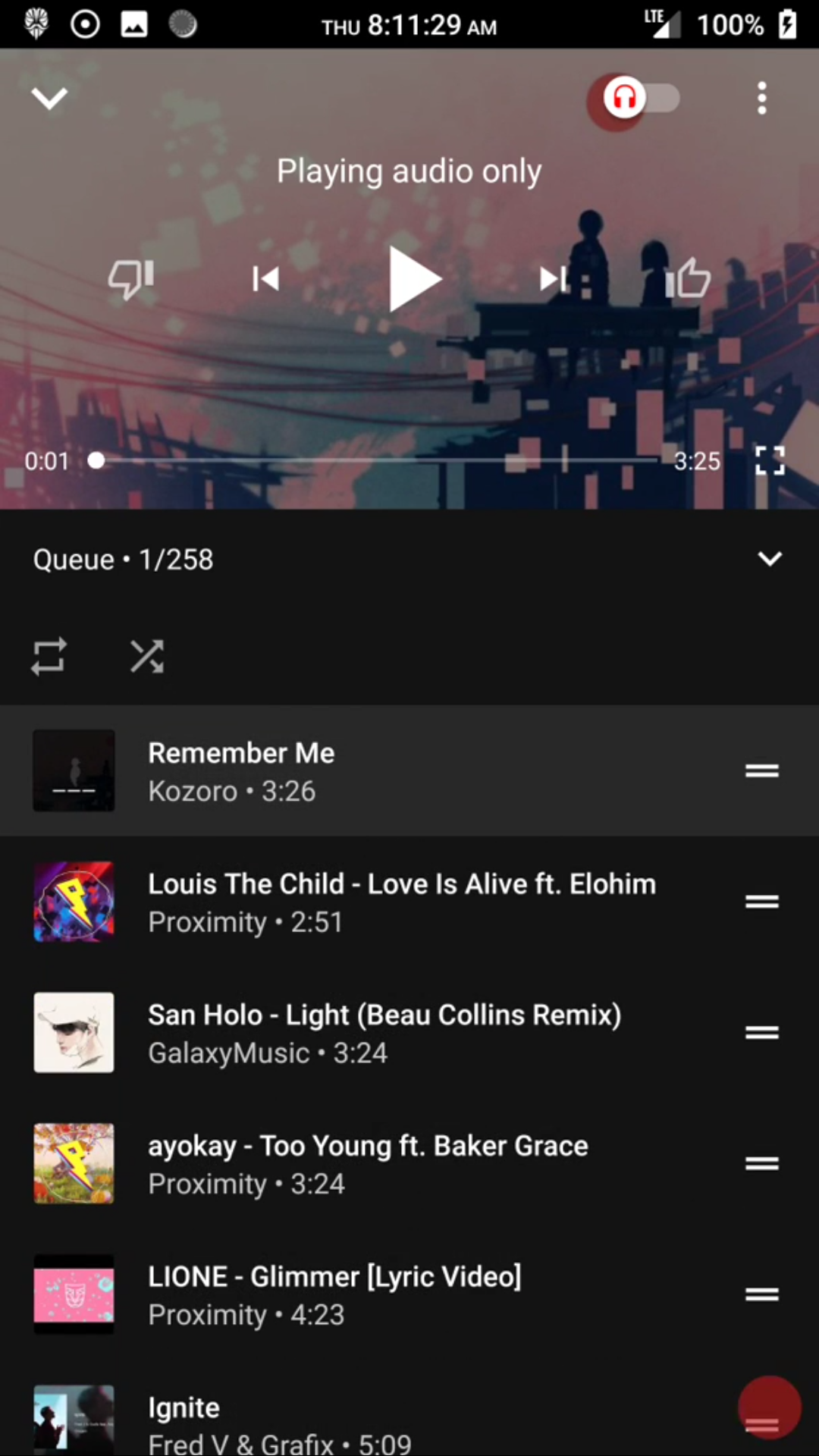The width and height of the screenshot is (819, 1456).
Task: Expand the Queue list details
Action: click(770, 559)
